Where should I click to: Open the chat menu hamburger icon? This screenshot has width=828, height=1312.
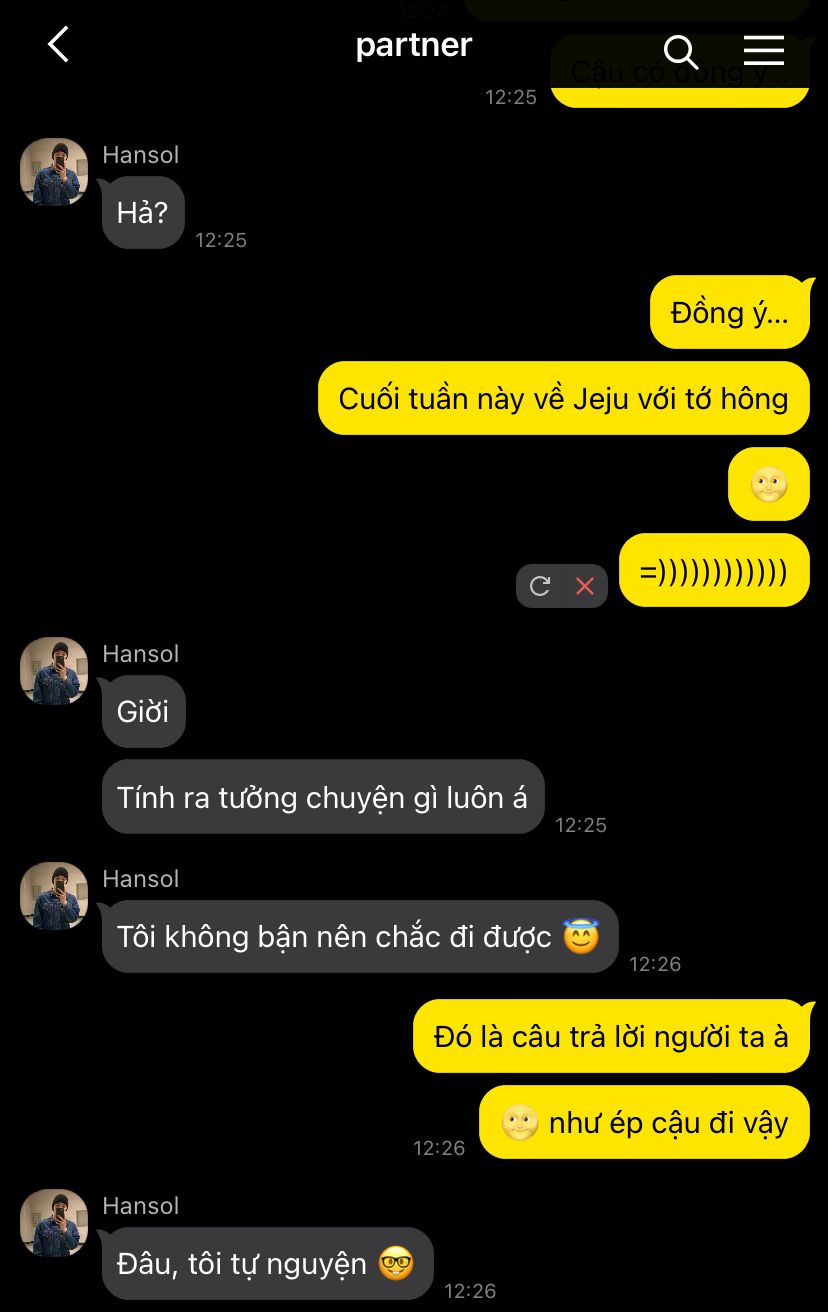point(763,50)
